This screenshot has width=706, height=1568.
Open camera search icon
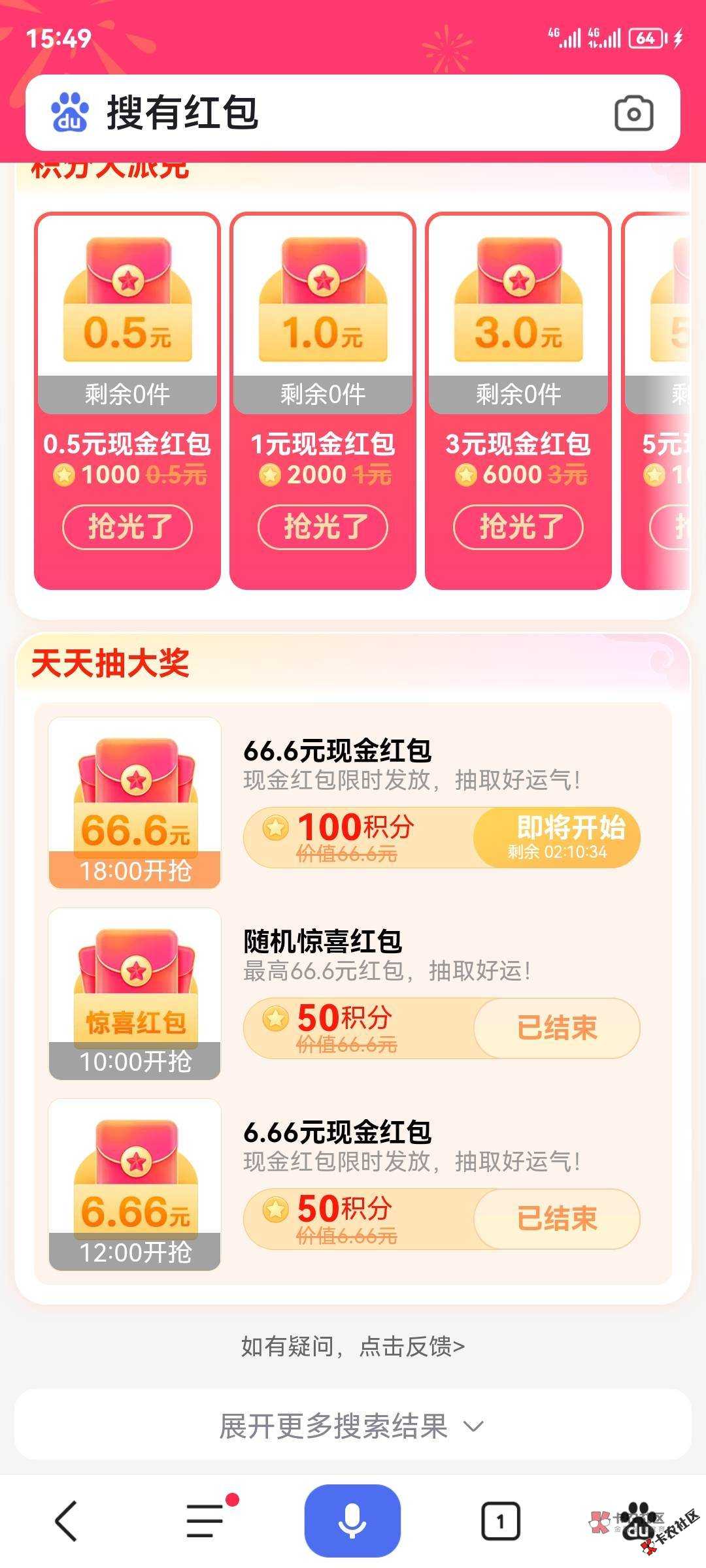(x=633, y=114)
